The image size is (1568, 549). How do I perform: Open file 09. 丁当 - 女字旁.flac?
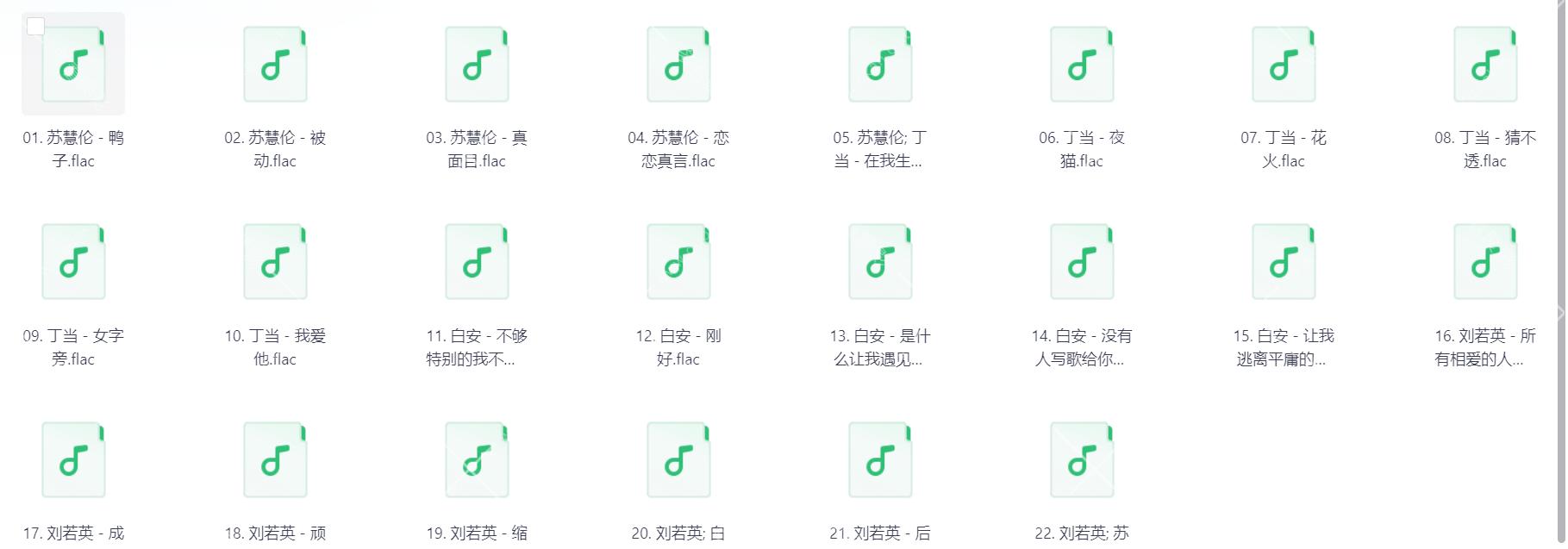(x=73, y=262)
